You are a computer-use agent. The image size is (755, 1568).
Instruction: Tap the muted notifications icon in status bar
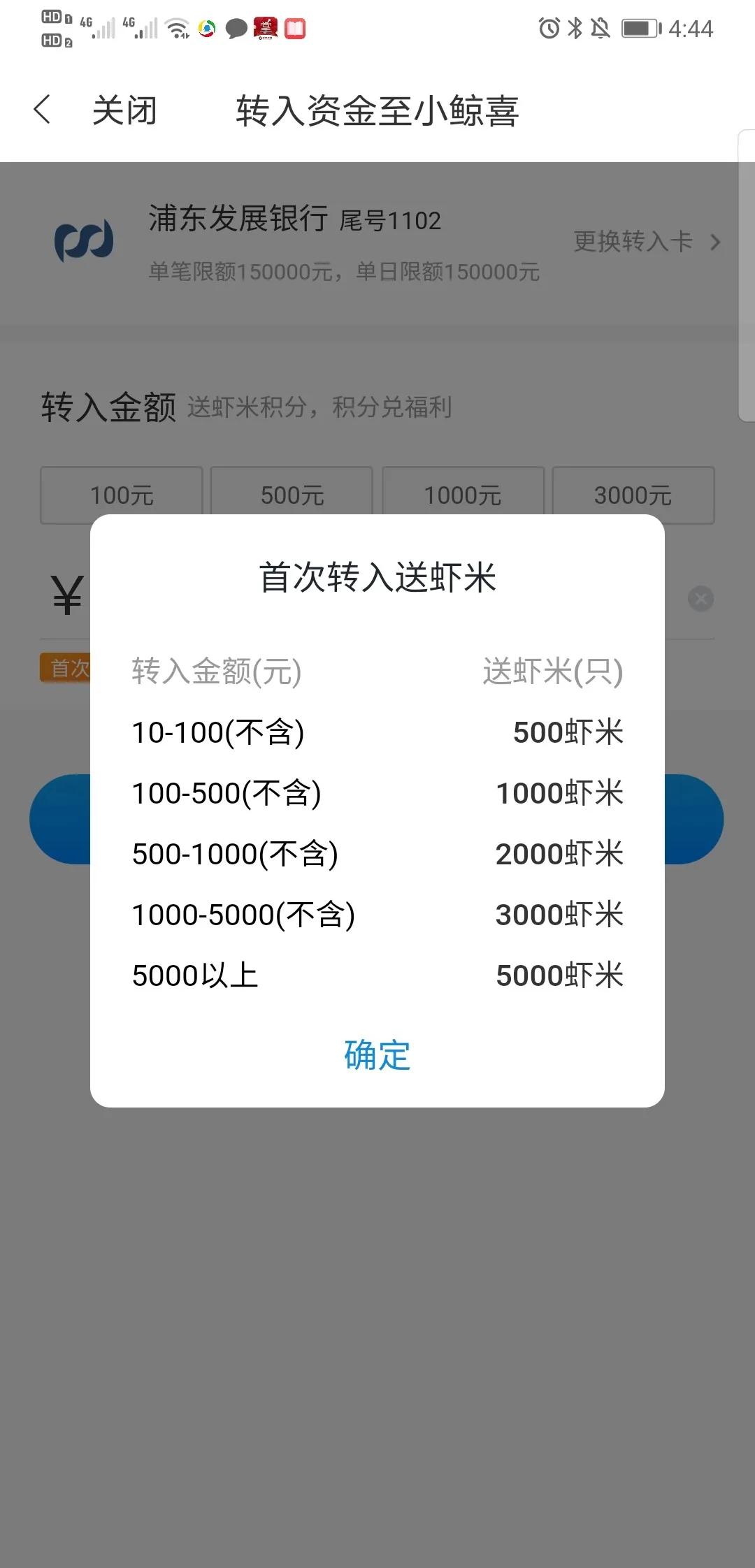[x=599, y=28]
